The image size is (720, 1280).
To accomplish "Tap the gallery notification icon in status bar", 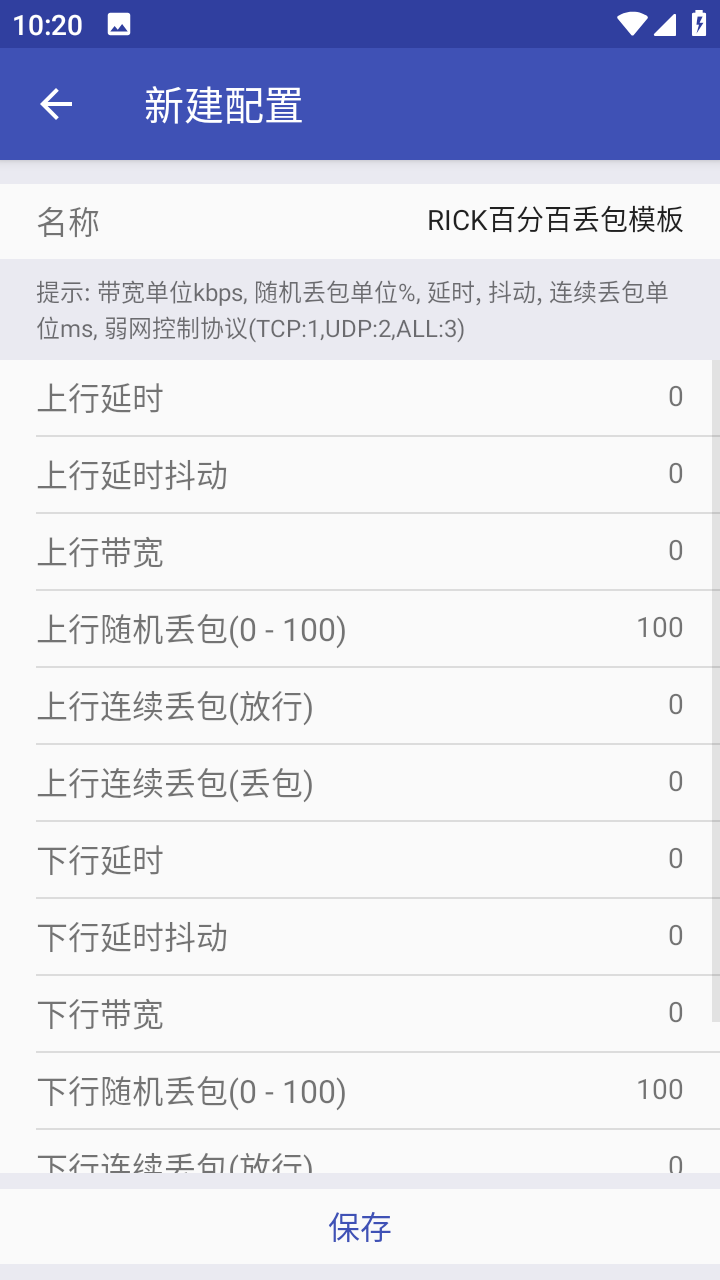I will (x=120, y=22).
